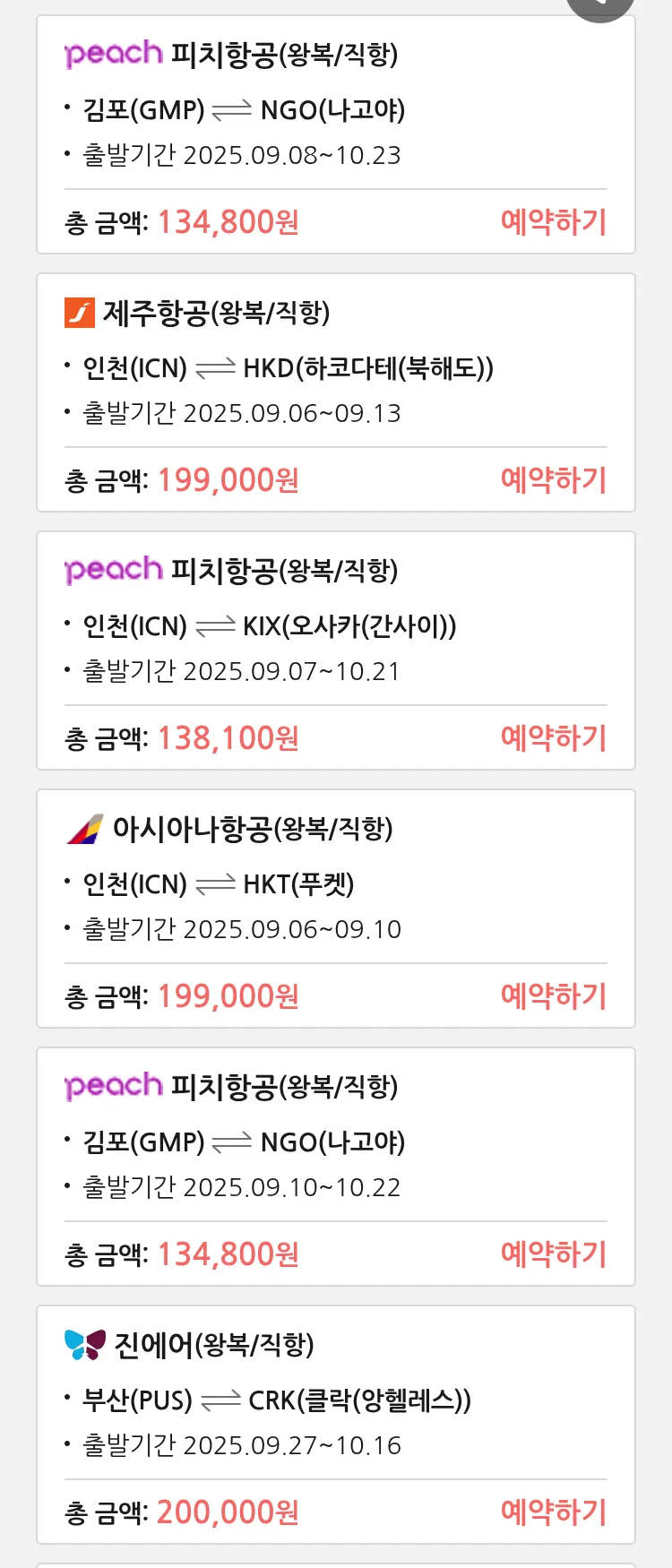
Task: Select 예약하기 on the Jeju Air Hakodate deal
Action: click(x=554, y=480)
